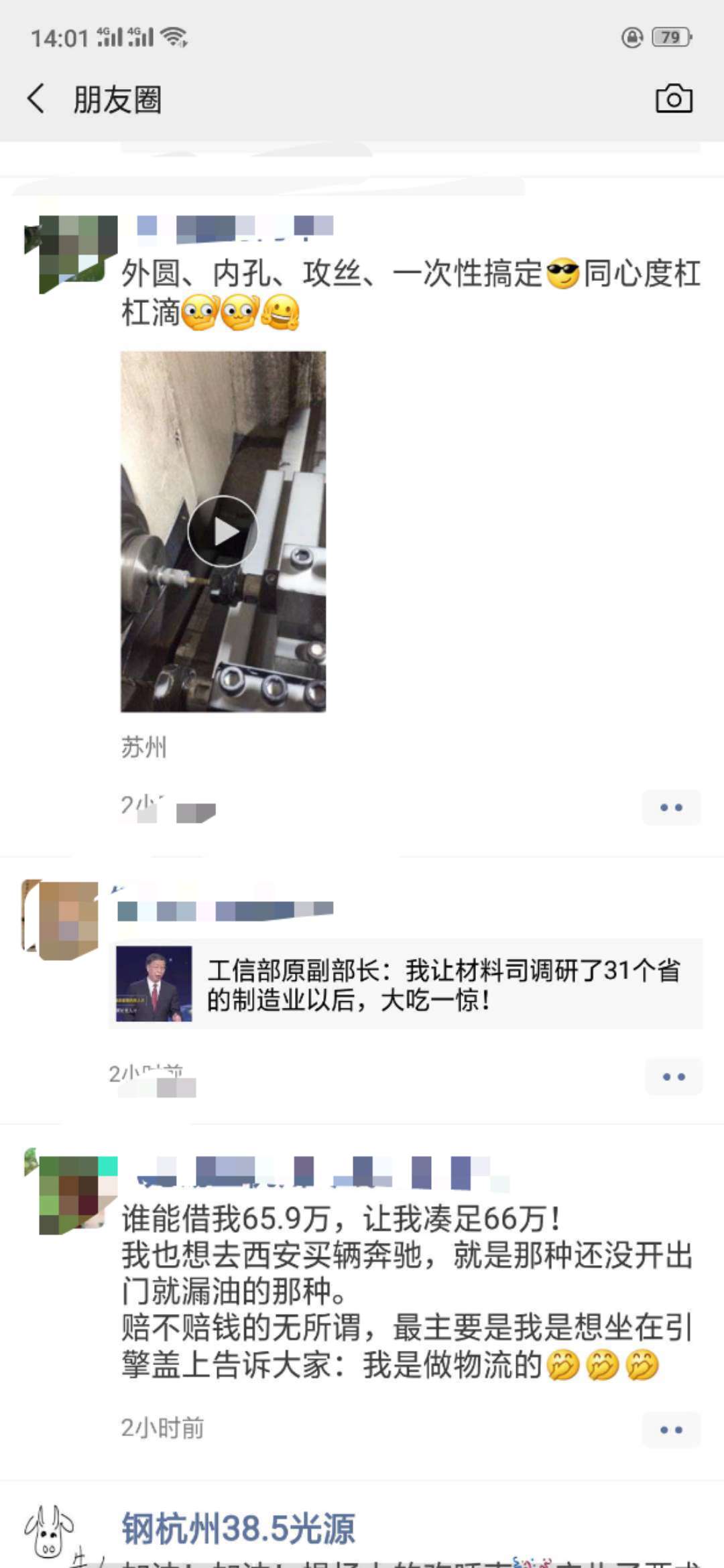The width and height of the screenshot is (724, 1568).
Task: Play the machining video from 苏州 post
Action: [223, 531]
